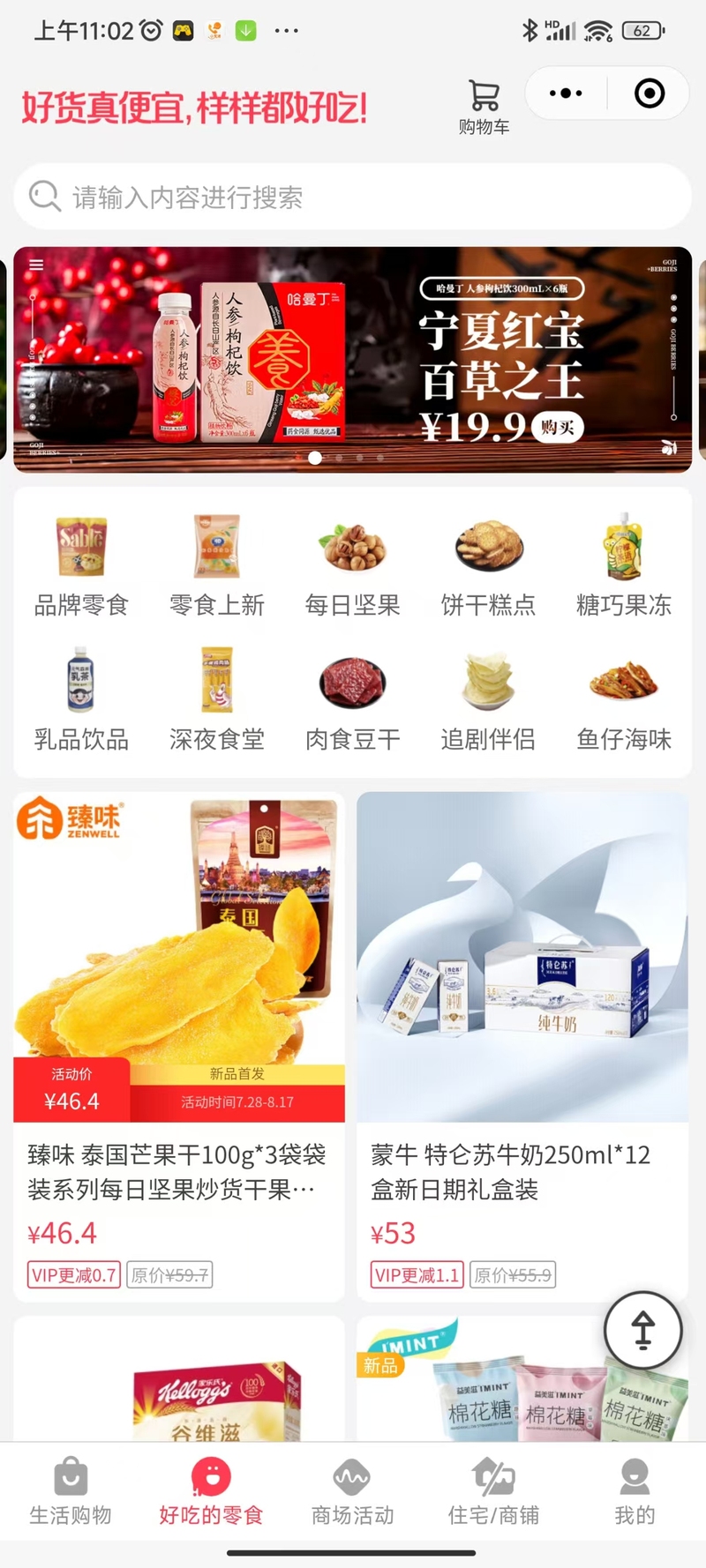This screenshot has height=1568, width=706.
Task: Select the 每日坚果 category
Action: pyautogui.click(x=353, y=566)
